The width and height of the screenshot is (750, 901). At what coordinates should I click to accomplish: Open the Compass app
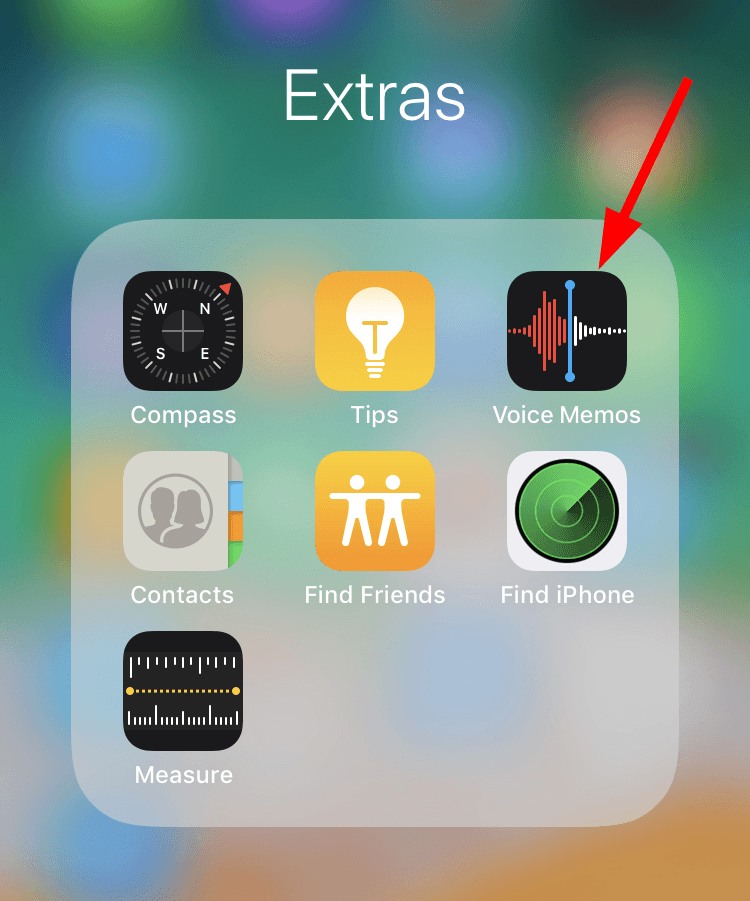pyautogui.click(x=183, y=331)
